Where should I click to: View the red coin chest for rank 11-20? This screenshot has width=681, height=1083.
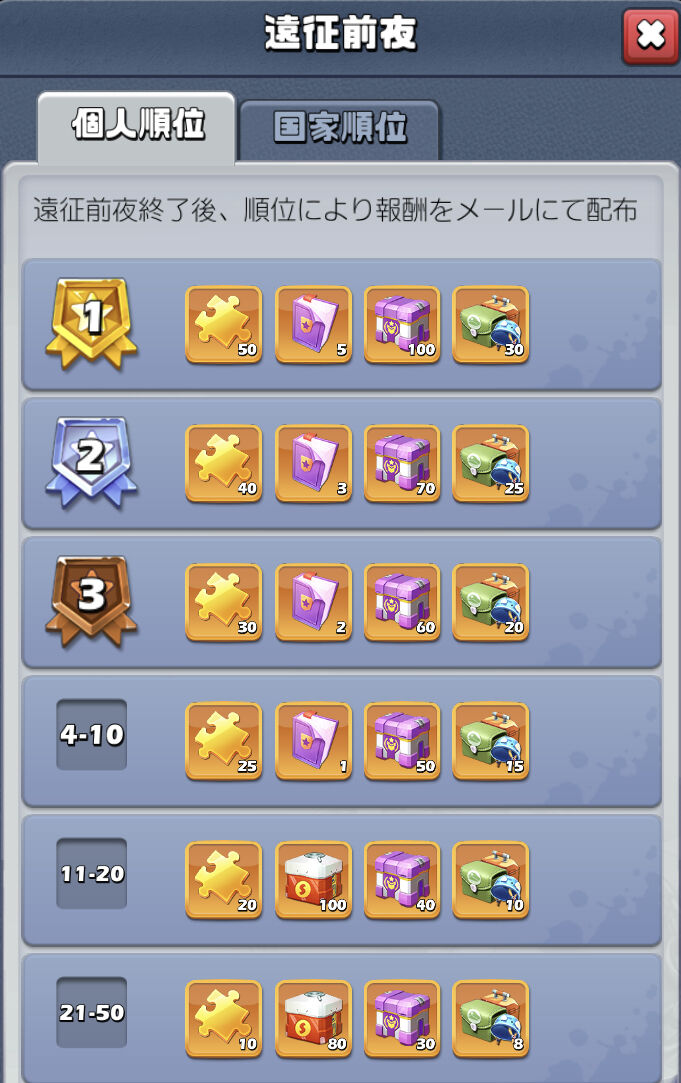(x=313, y=880)
